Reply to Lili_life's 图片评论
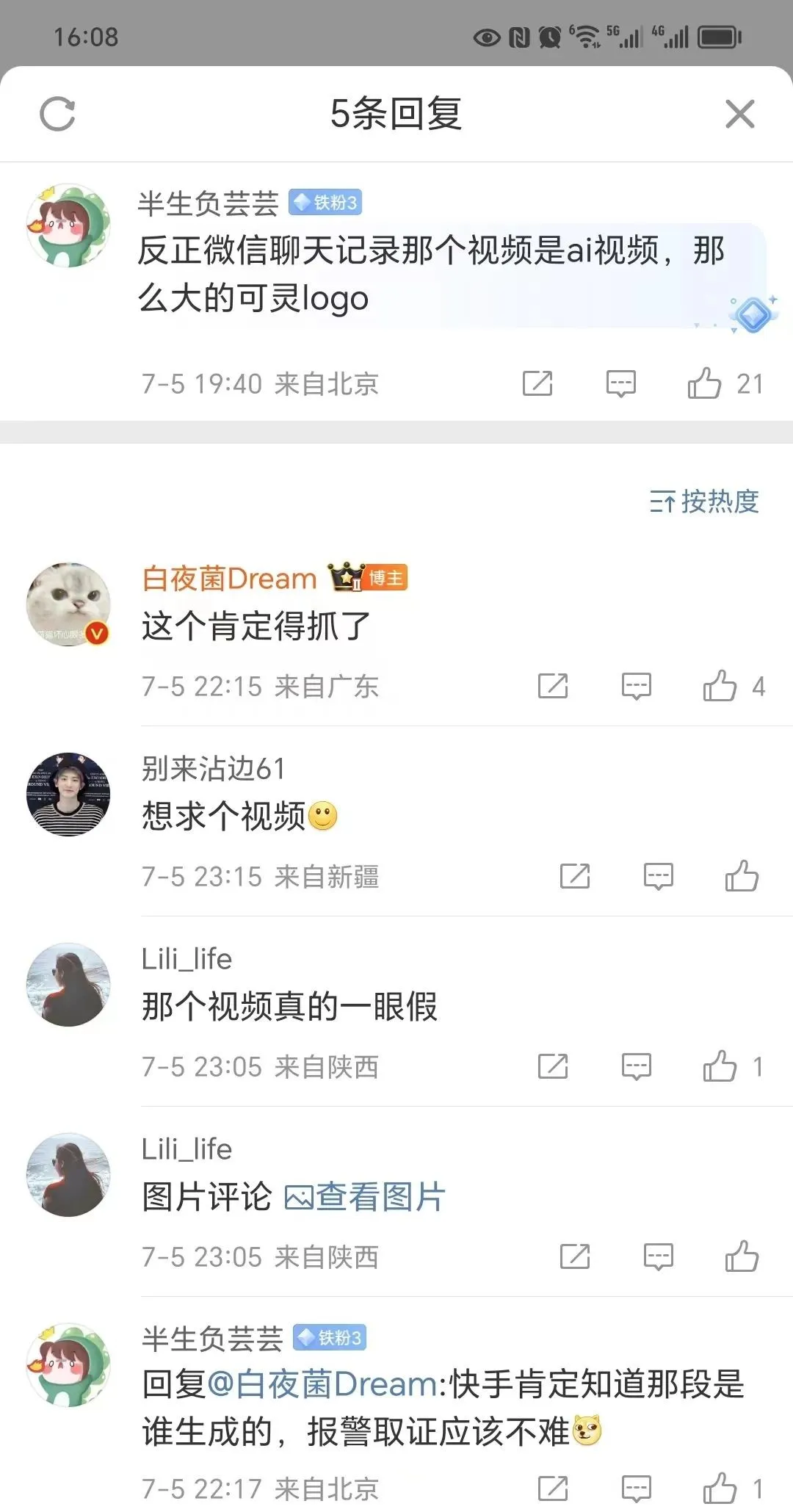Image resolution: width=793 pixels, height=1512 pixels. 658,1256
